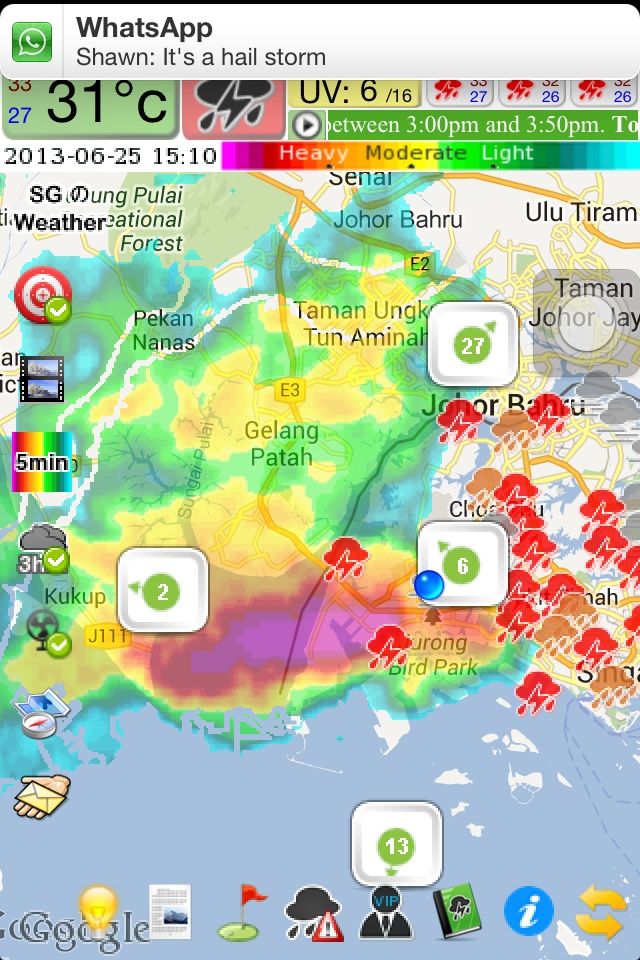Viewport: 640px width, 960px height.
Task: Toggle the wind fan layer
Action: tap(44, 632)
